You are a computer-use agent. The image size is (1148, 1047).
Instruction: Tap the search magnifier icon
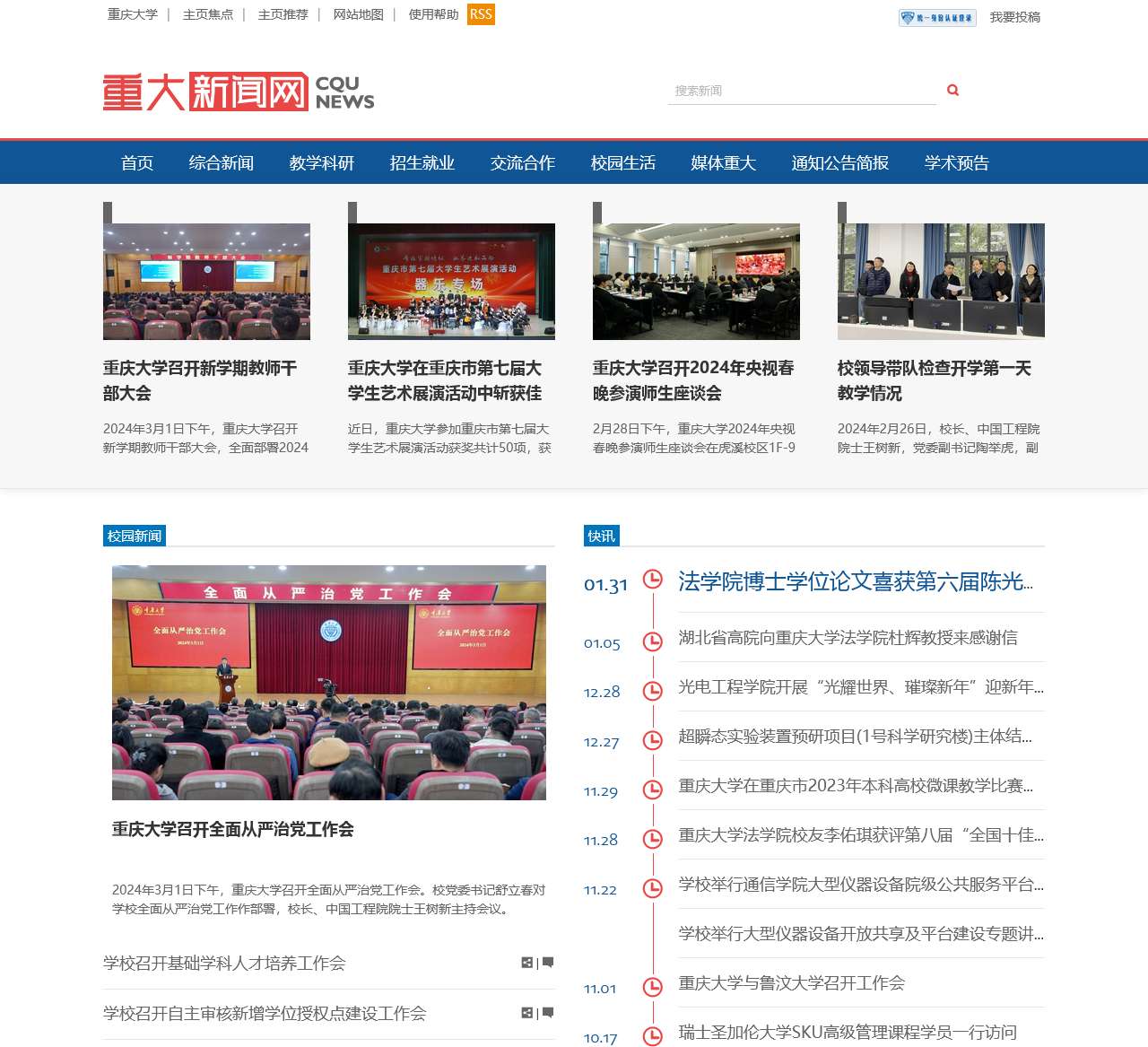[x=952, y=90]
